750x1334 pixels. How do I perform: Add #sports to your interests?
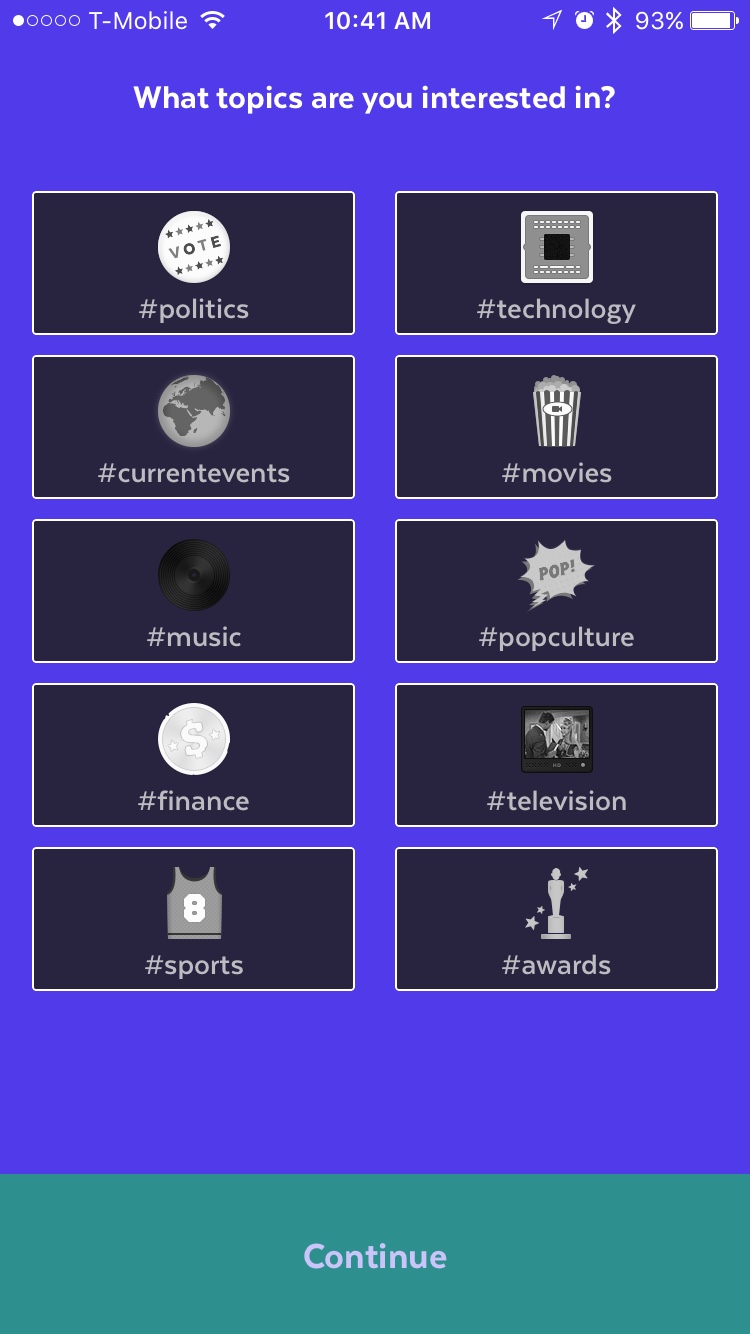(193, 919)
